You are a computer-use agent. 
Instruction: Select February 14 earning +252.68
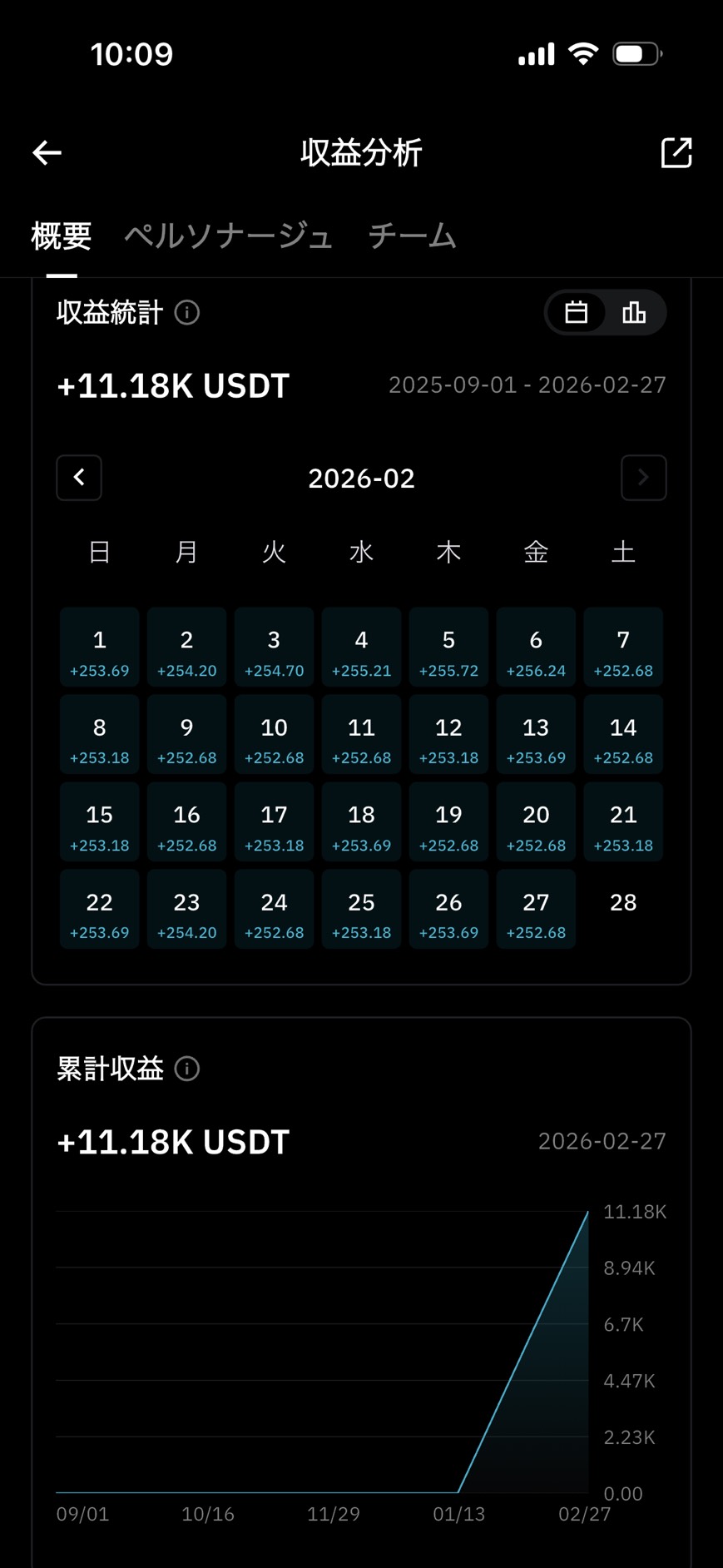[622, 735]
